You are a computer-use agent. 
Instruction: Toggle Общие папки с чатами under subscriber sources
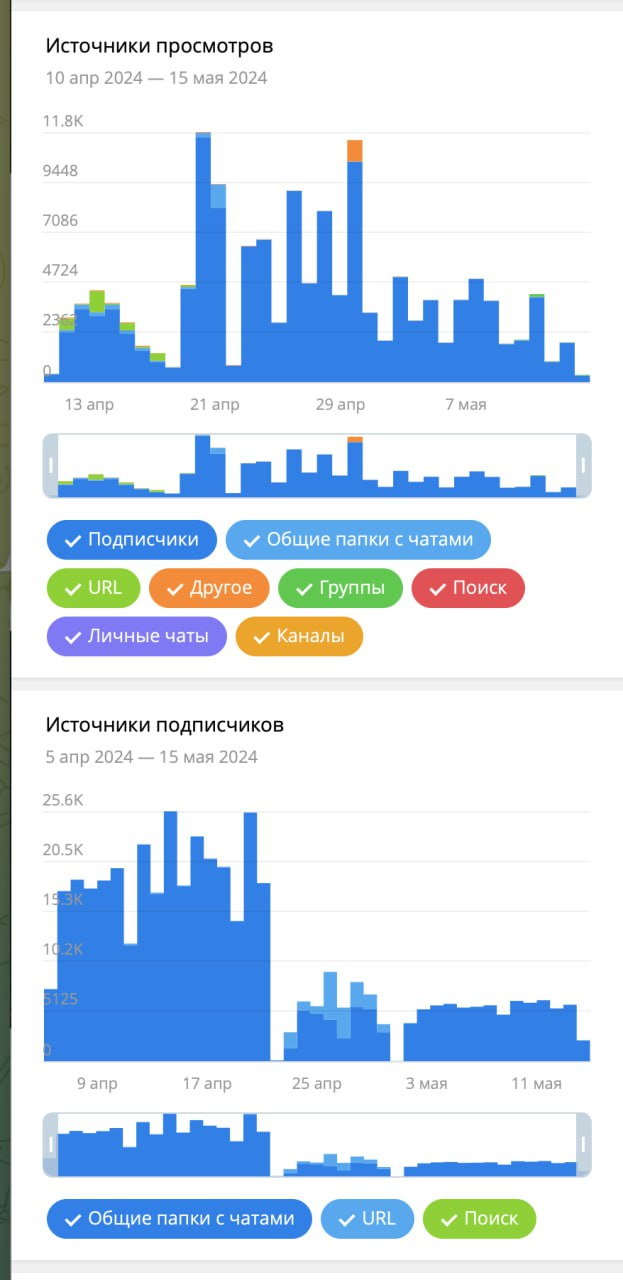pos(179,1219)
